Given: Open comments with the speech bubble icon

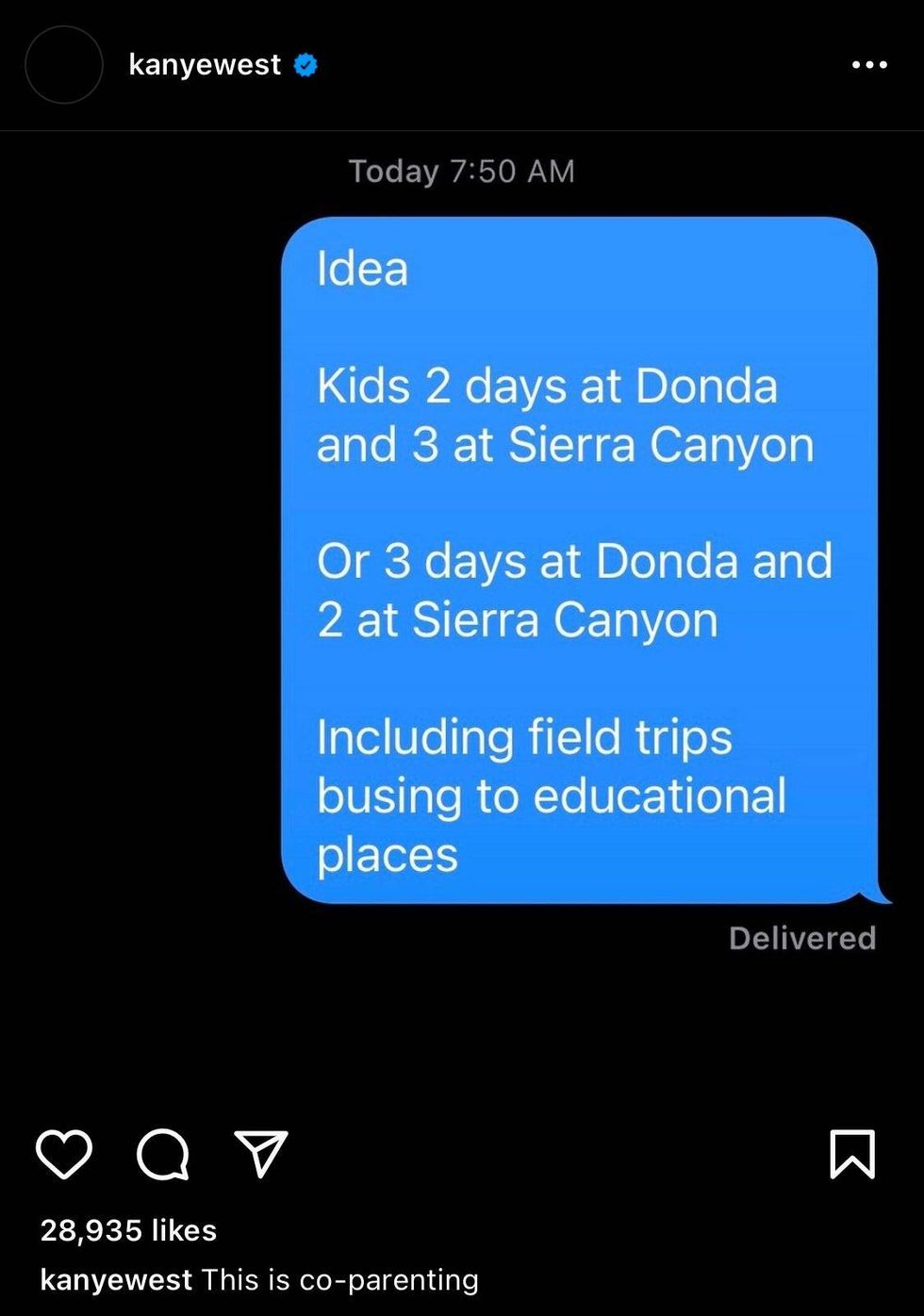Looking at the screenshot, I should point(163,1154).
